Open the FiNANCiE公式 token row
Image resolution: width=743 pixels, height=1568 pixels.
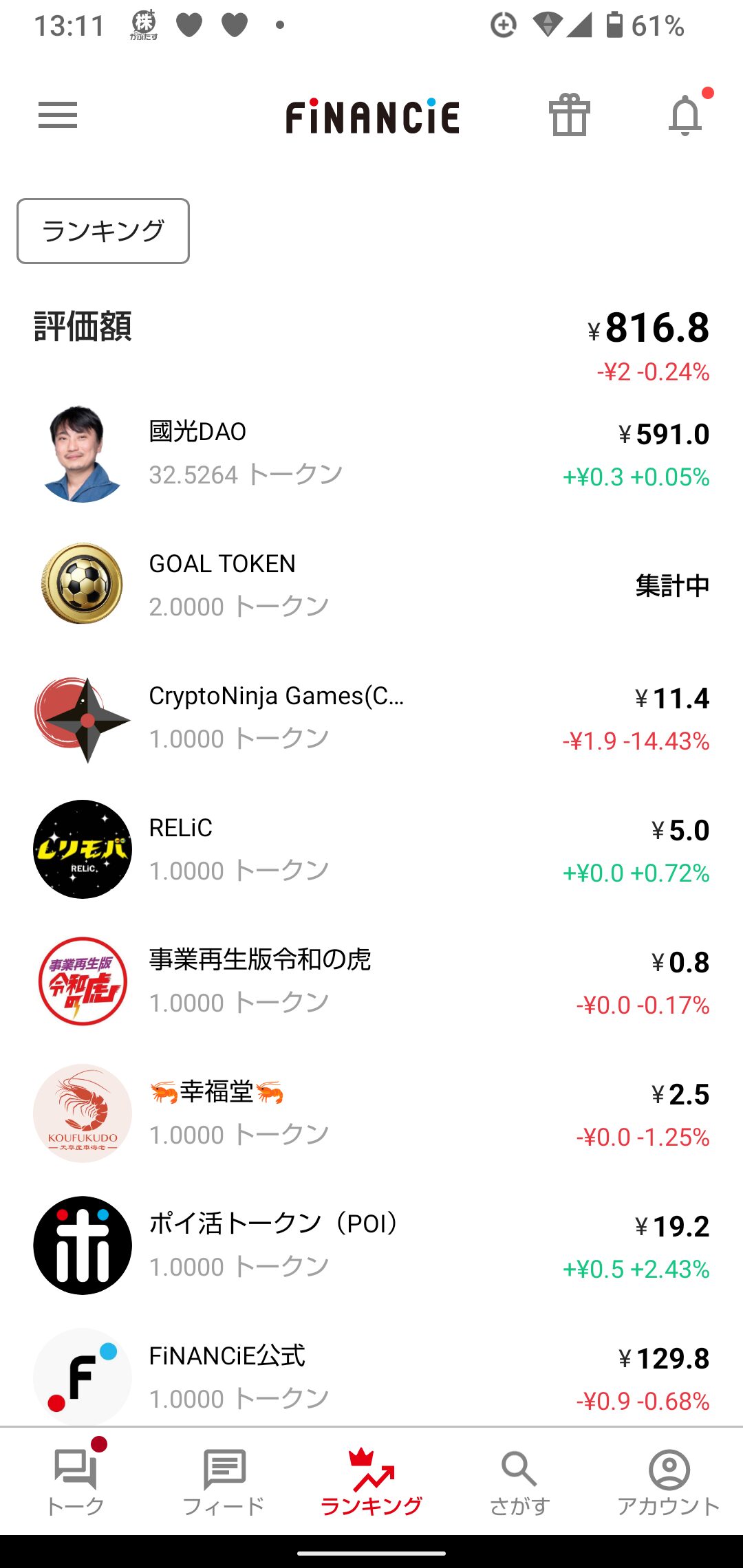[371, 1376]
